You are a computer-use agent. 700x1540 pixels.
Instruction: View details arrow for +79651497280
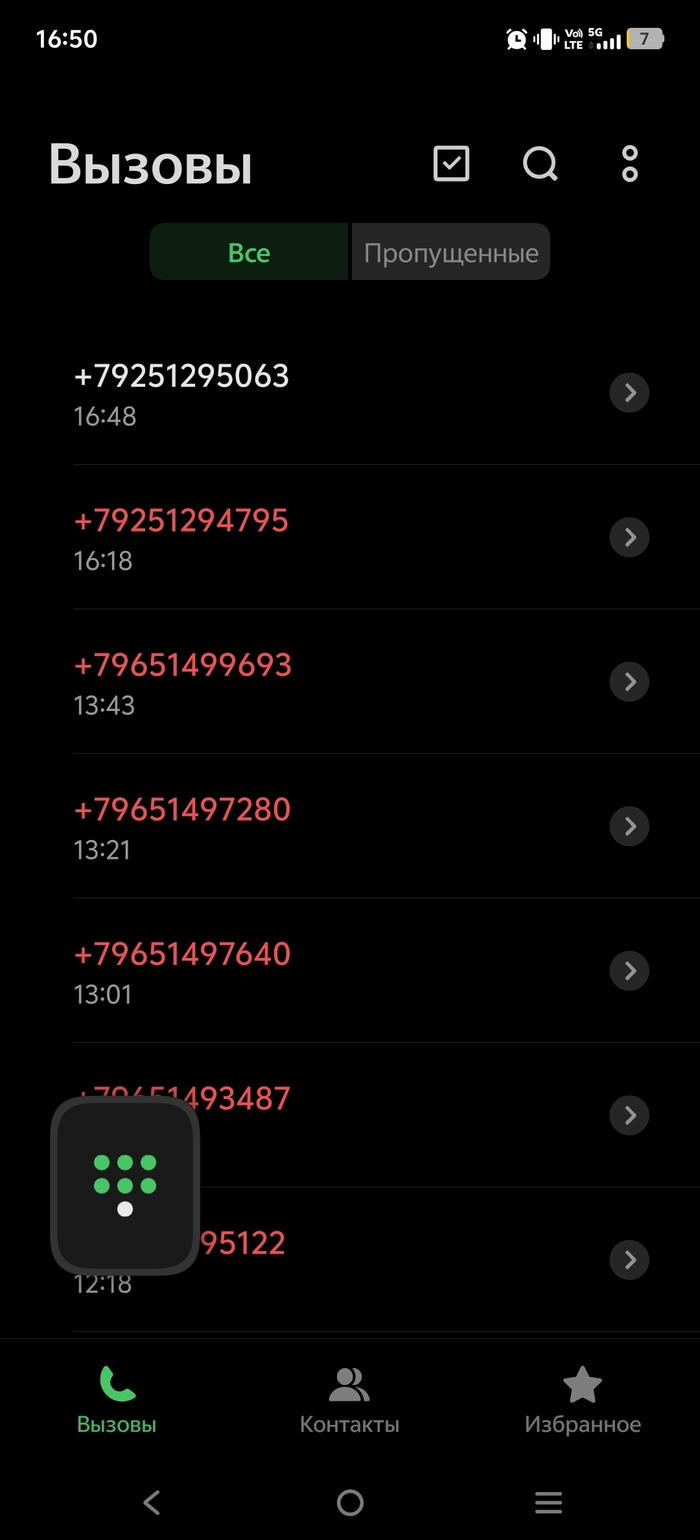click(x=629, y=826)
